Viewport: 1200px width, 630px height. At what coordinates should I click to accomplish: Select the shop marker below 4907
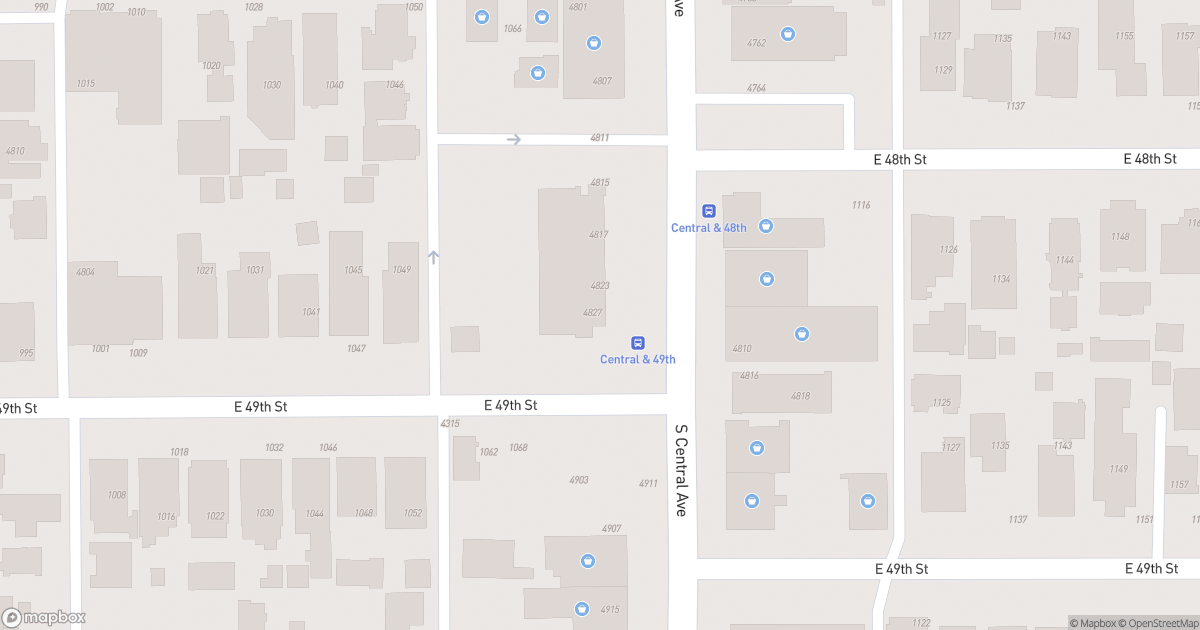click(588, 561)
